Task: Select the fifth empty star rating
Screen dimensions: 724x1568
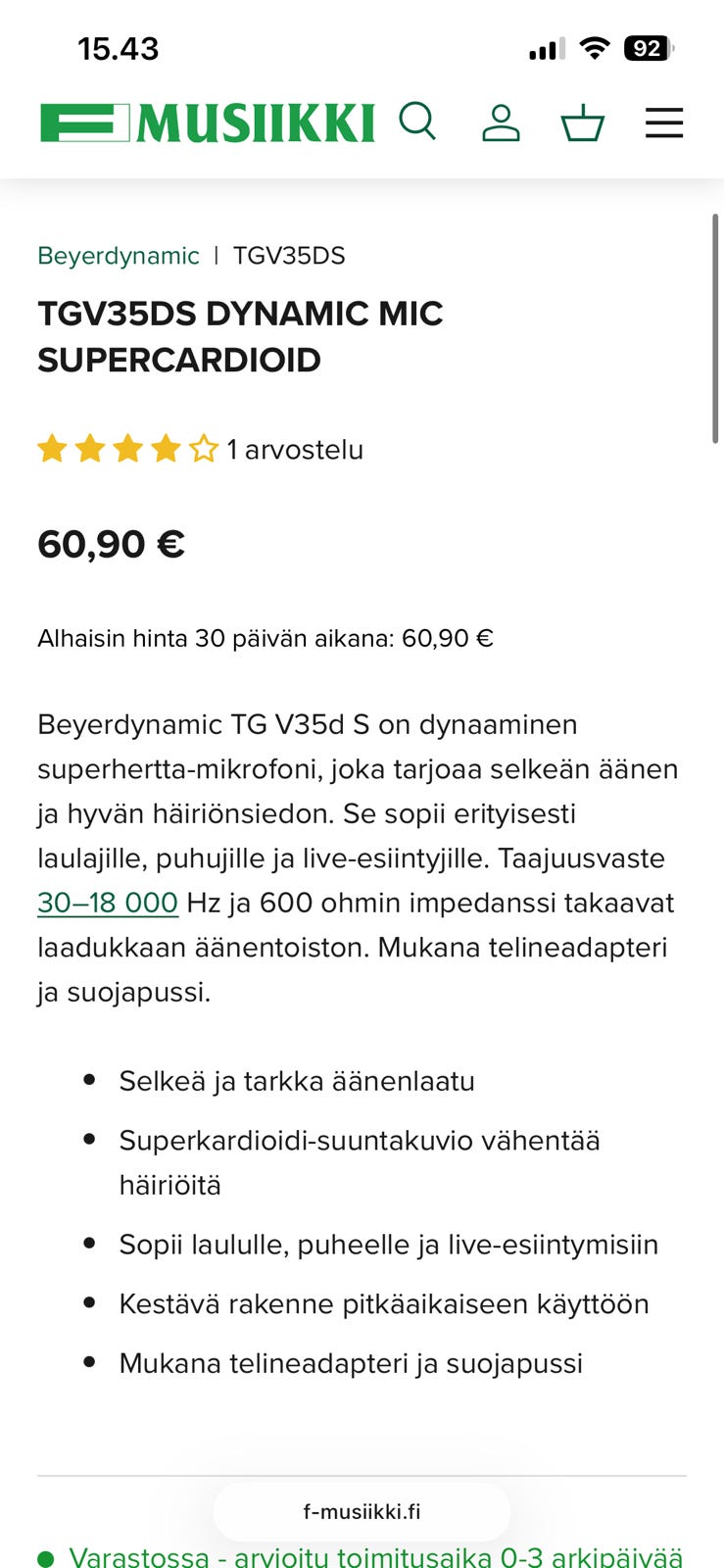Action: 203,449
